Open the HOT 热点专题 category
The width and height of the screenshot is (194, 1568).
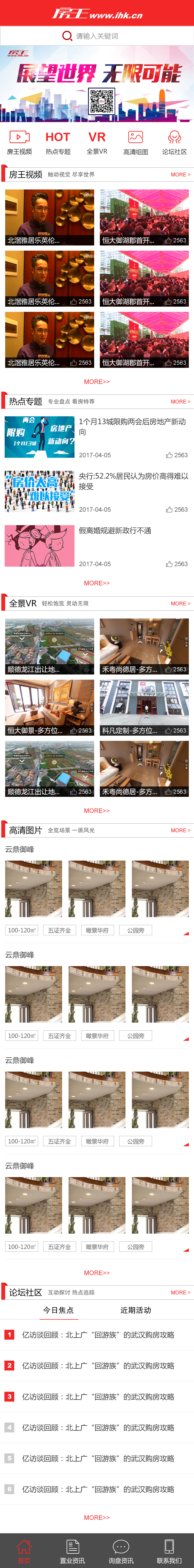58,142
